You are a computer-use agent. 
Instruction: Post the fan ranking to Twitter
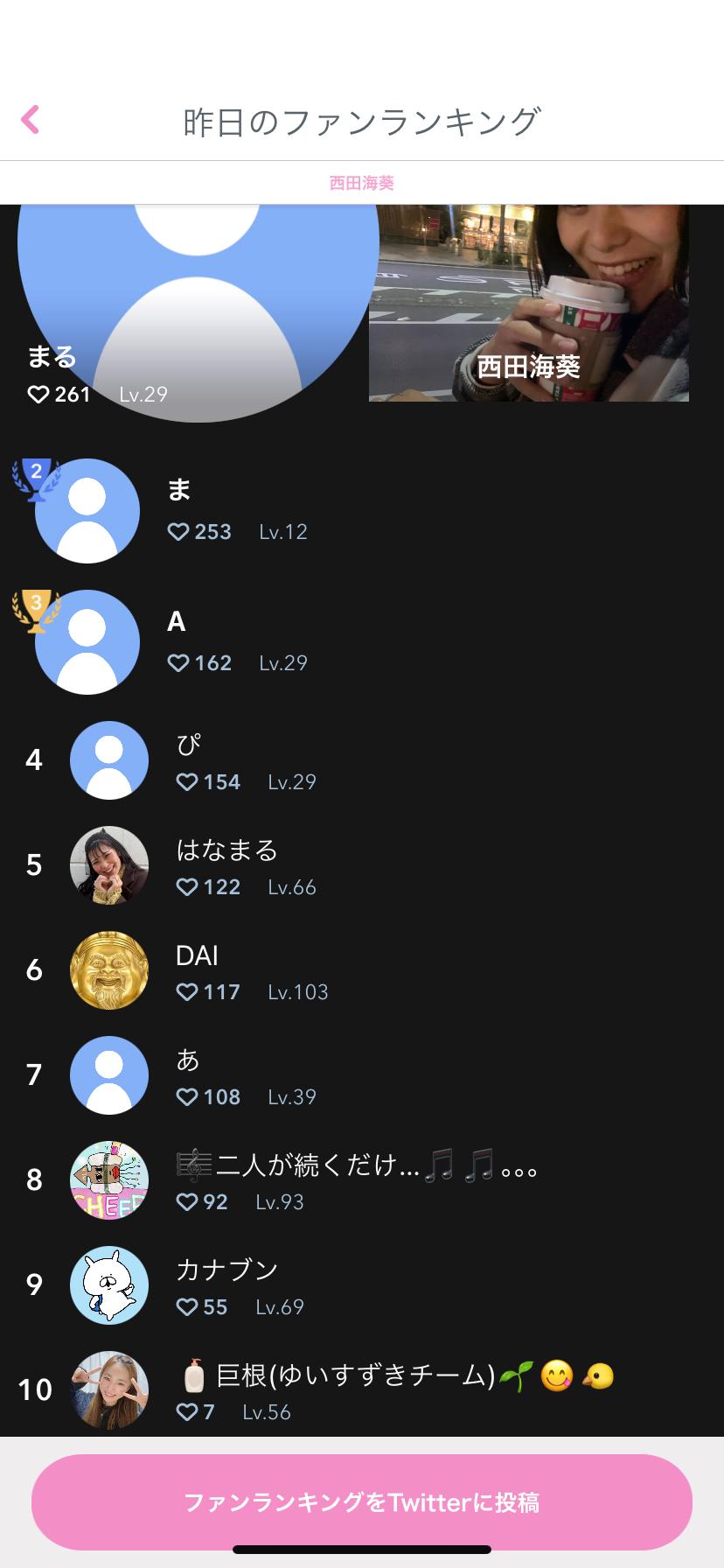pos(361,1502)
